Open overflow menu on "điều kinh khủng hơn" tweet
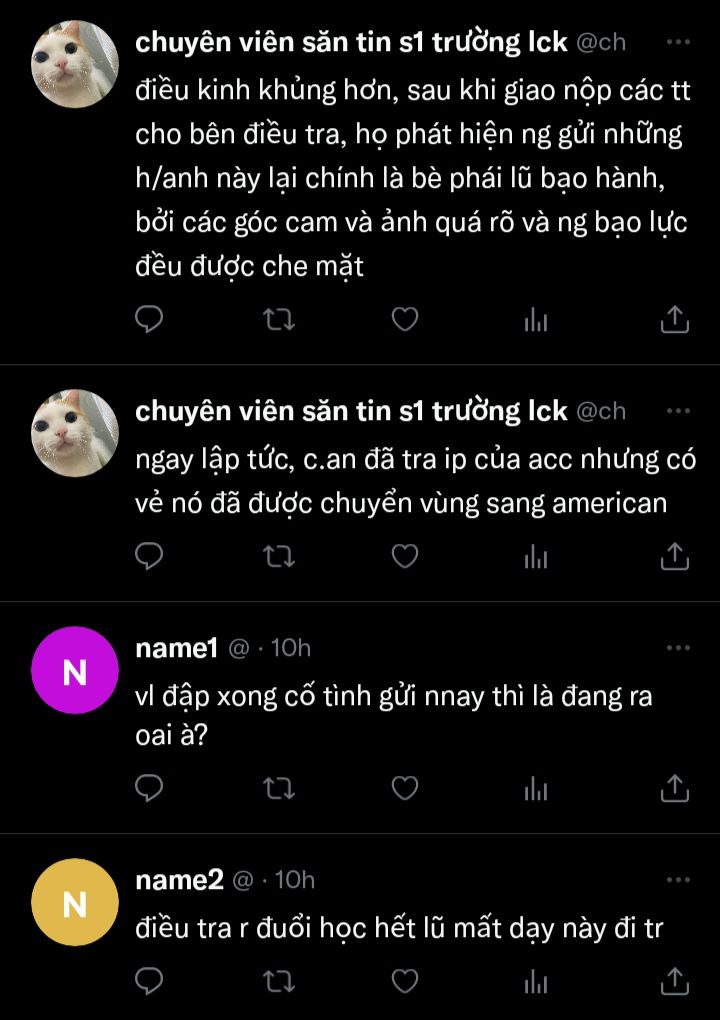The height and width of the screenshot is (1020, 720). click(678, 42)
